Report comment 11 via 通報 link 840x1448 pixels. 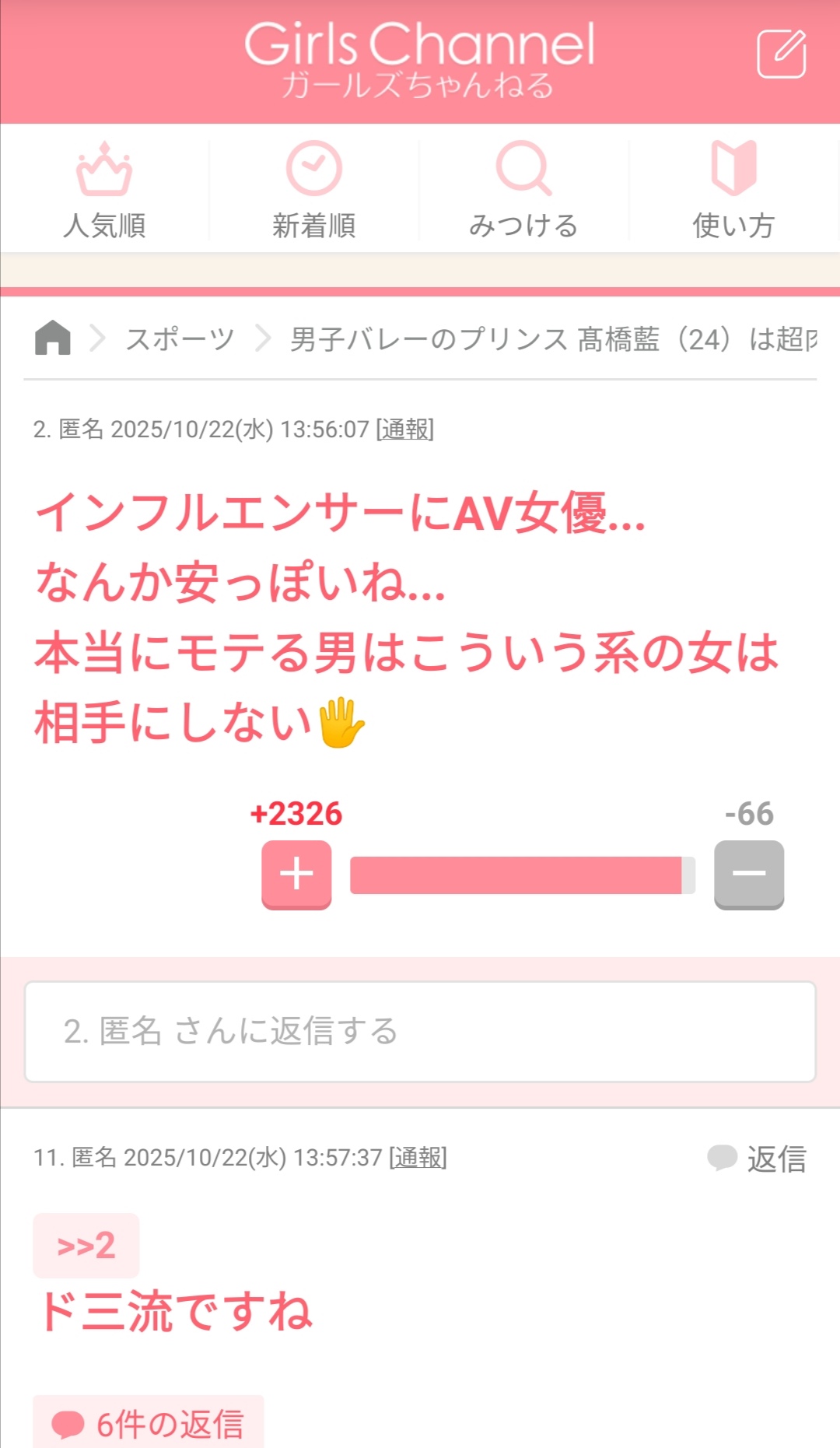point(418,1157)
